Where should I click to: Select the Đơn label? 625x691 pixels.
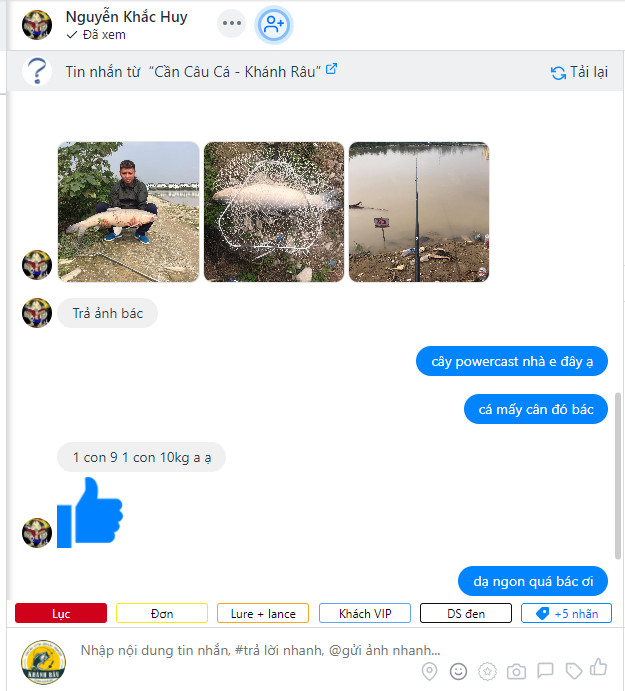(162, 613)
